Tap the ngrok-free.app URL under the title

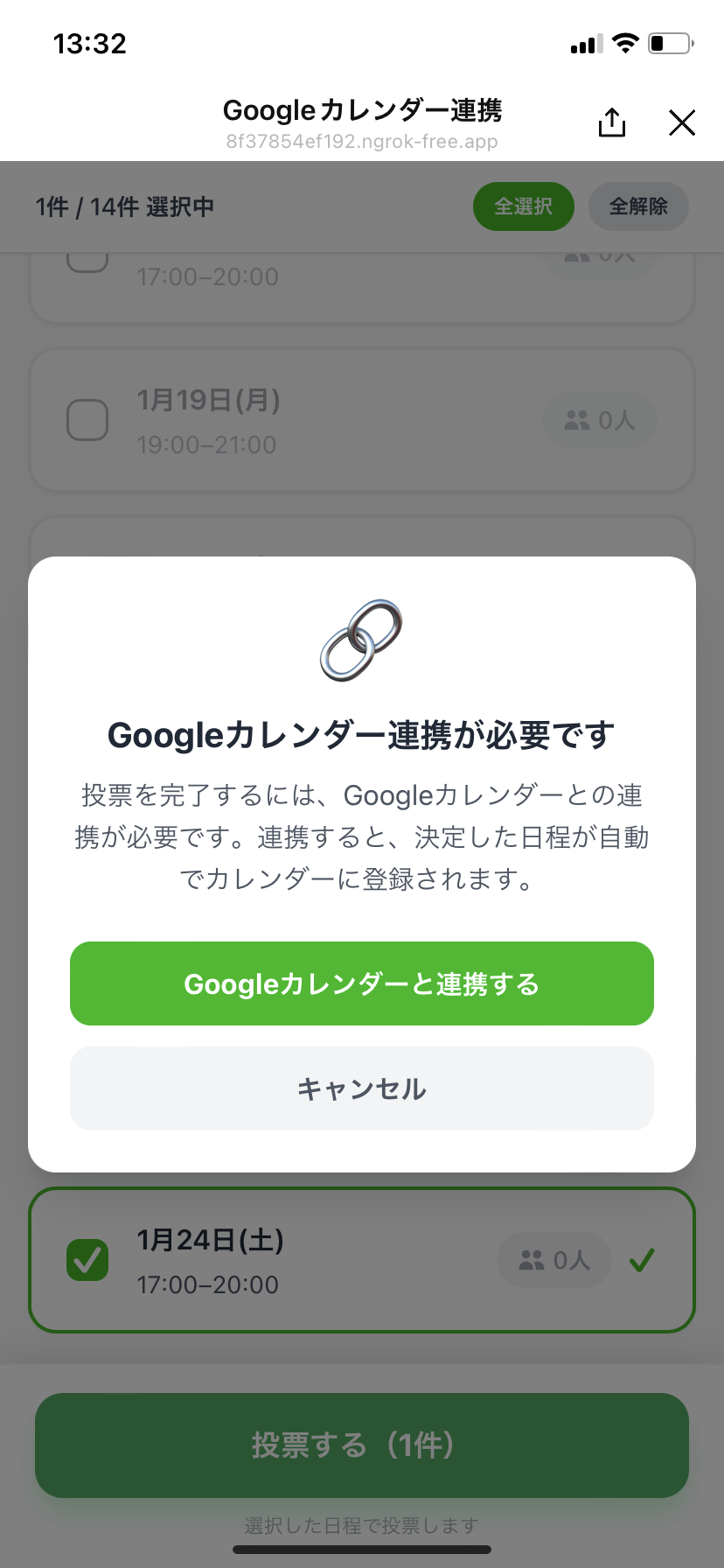pyautogui.click(x=362, y=142)
